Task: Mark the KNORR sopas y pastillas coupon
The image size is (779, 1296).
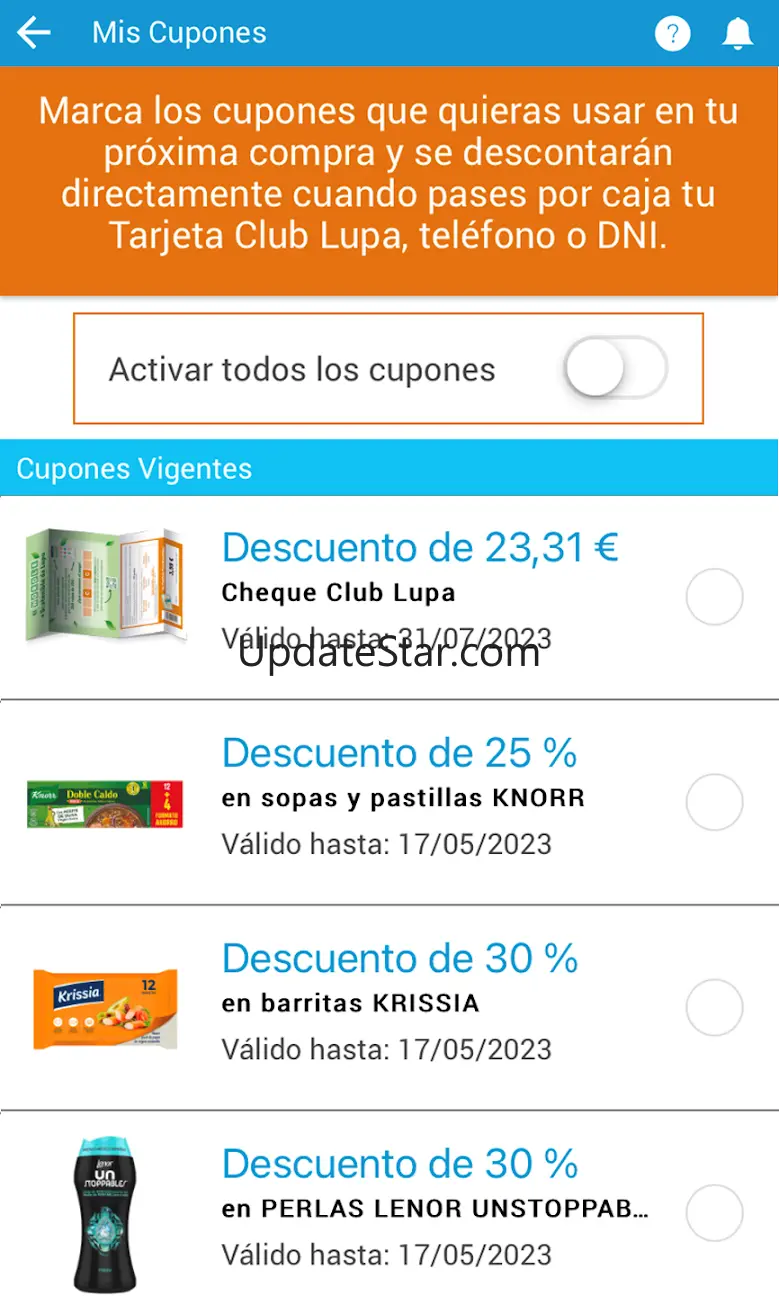Action: pyautogui.click(x=714, y=802)
